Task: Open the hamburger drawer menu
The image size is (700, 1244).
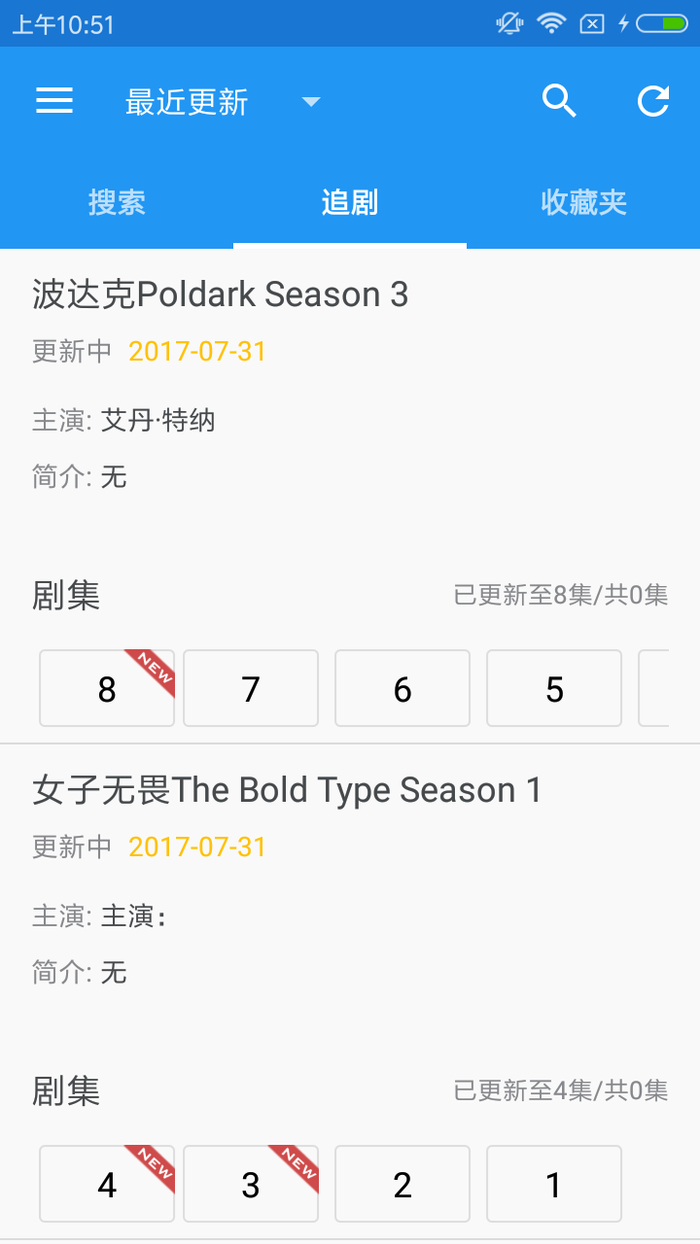Action: tap(55, 101)
